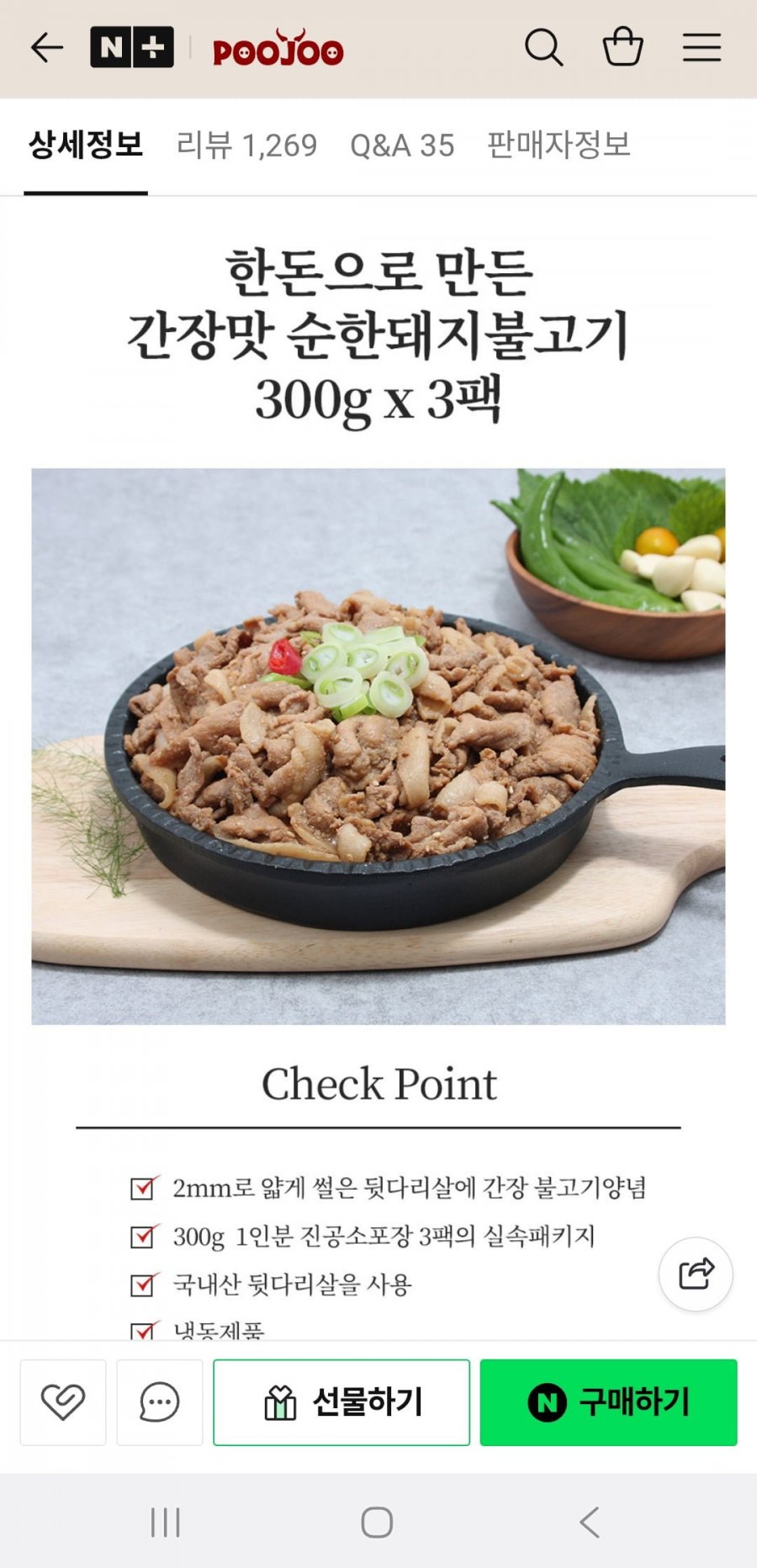Open the shopping basket
Screen dimensions: 757x1568
(x=622, y=48)
